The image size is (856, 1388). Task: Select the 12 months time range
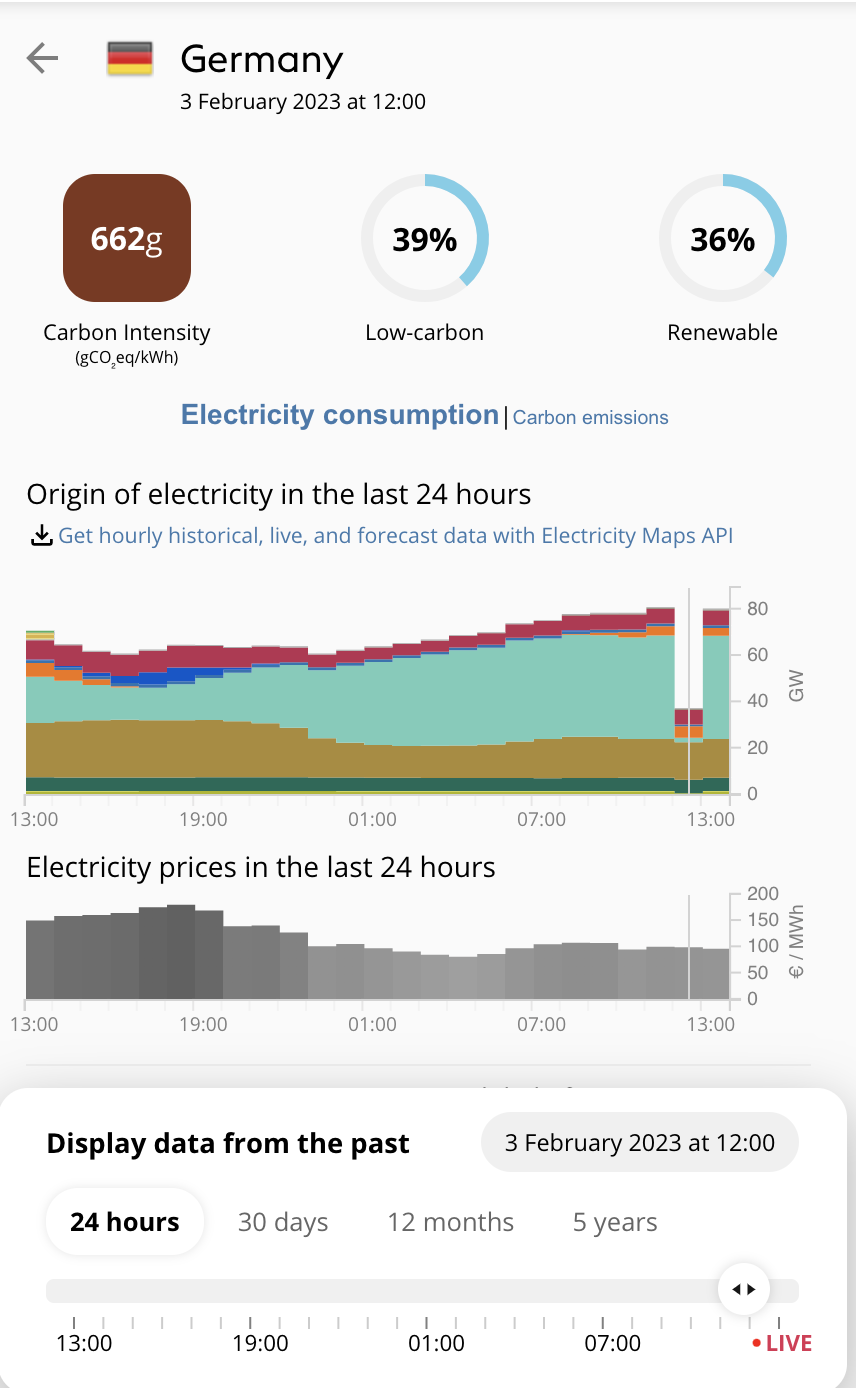pos(450,1221)
